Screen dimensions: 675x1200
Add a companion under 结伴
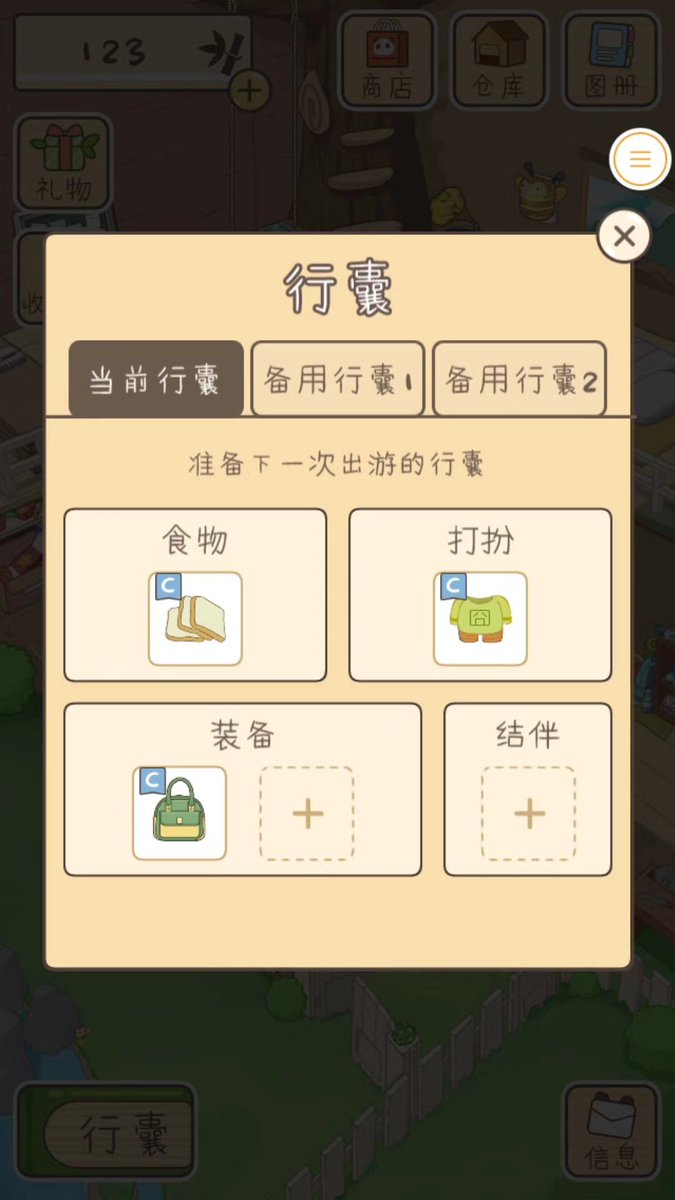click(528, 813)
